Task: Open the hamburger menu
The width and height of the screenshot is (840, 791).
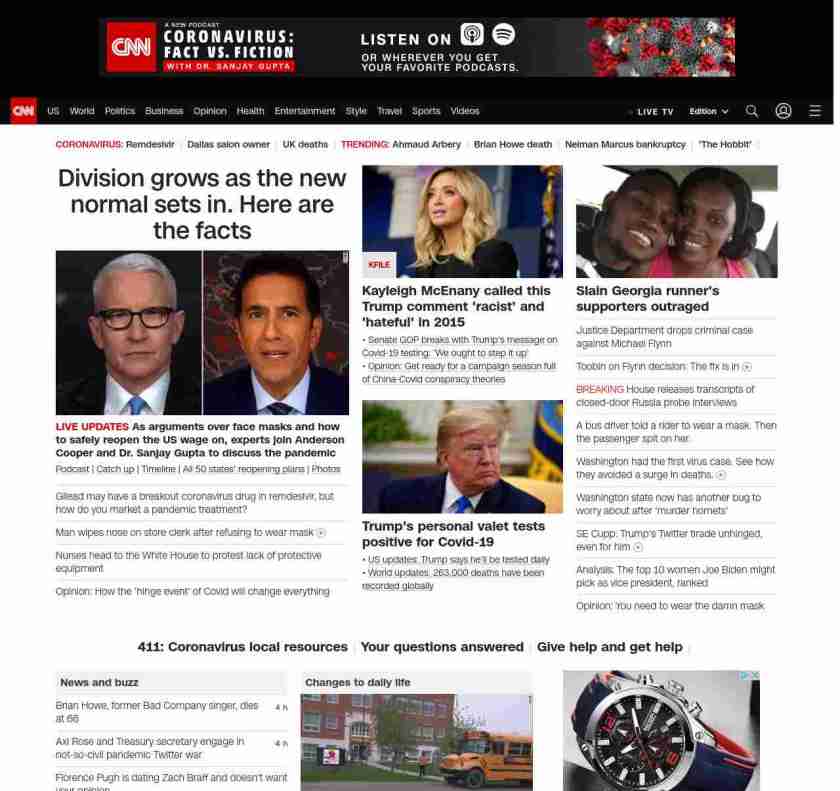Action: tap(815, 111)
